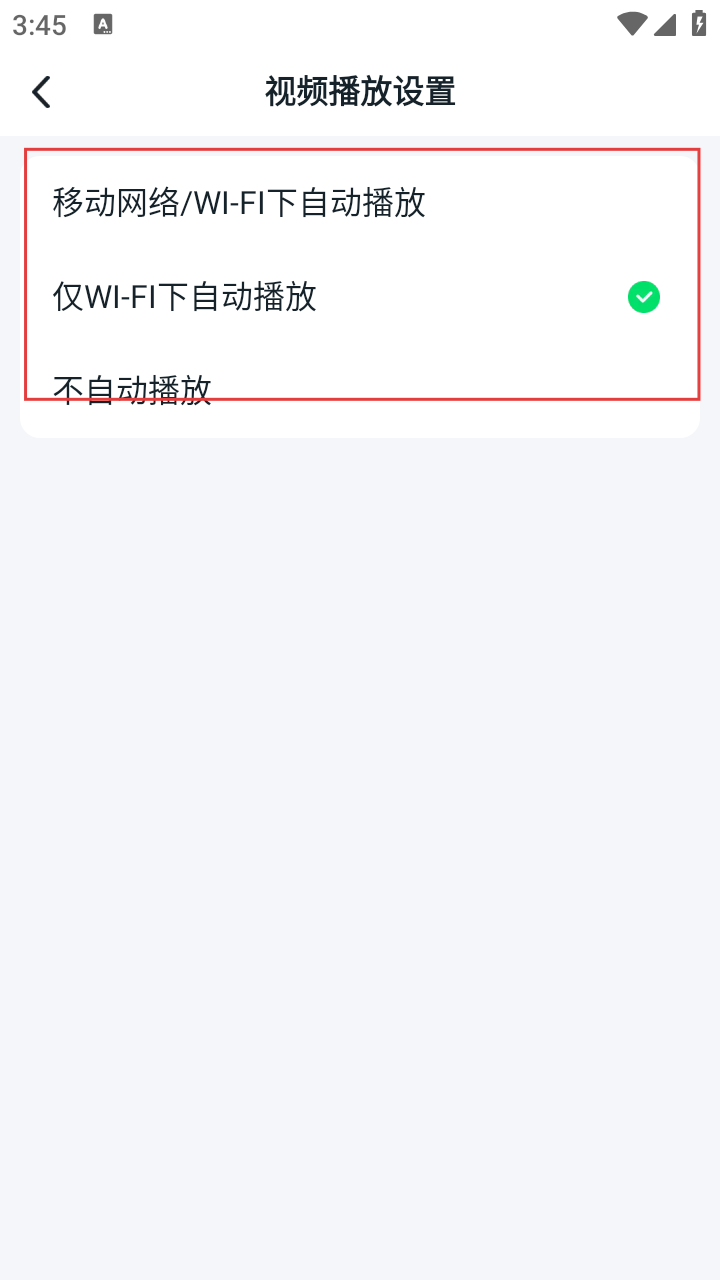The height and width of the screenshot is (1280, 720).
Task: Choose 仅WI-FI下自动播放 option
Action: (x=186, y=297)
